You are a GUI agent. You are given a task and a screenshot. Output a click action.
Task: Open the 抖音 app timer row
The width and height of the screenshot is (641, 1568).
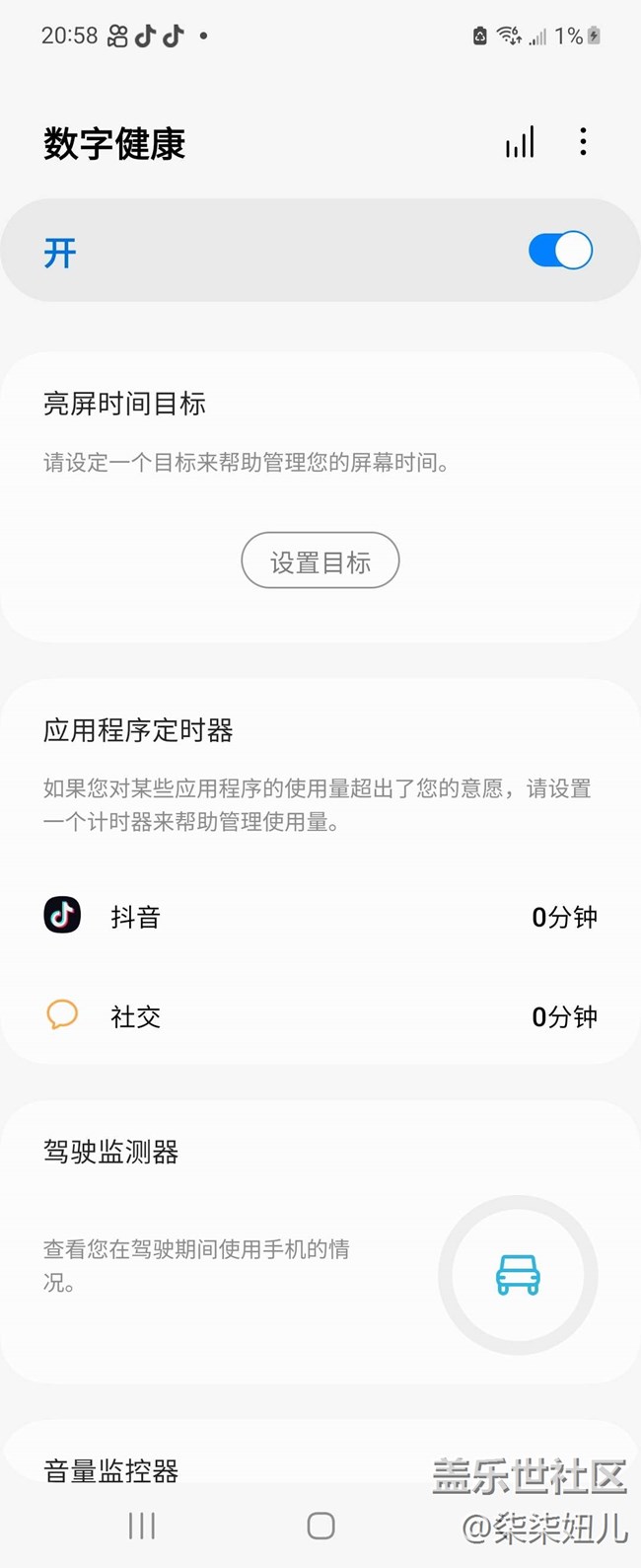(320, 917)
